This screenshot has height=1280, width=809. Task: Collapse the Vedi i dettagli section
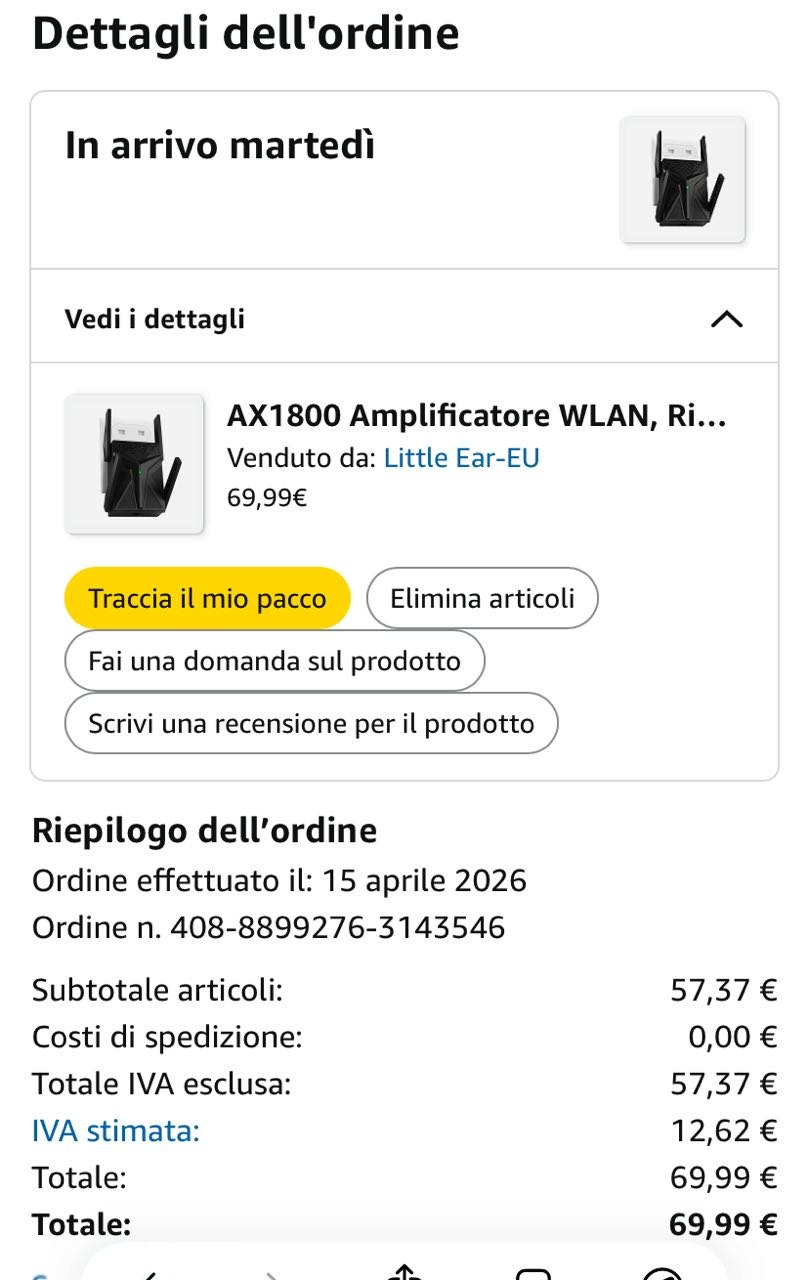click(726, 319)
